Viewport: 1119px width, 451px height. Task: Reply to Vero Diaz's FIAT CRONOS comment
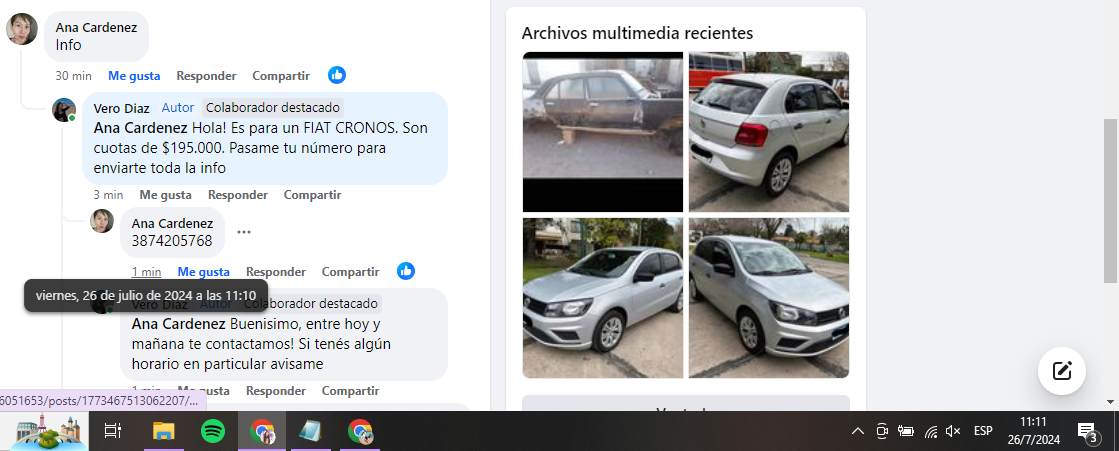coord(238,195)
